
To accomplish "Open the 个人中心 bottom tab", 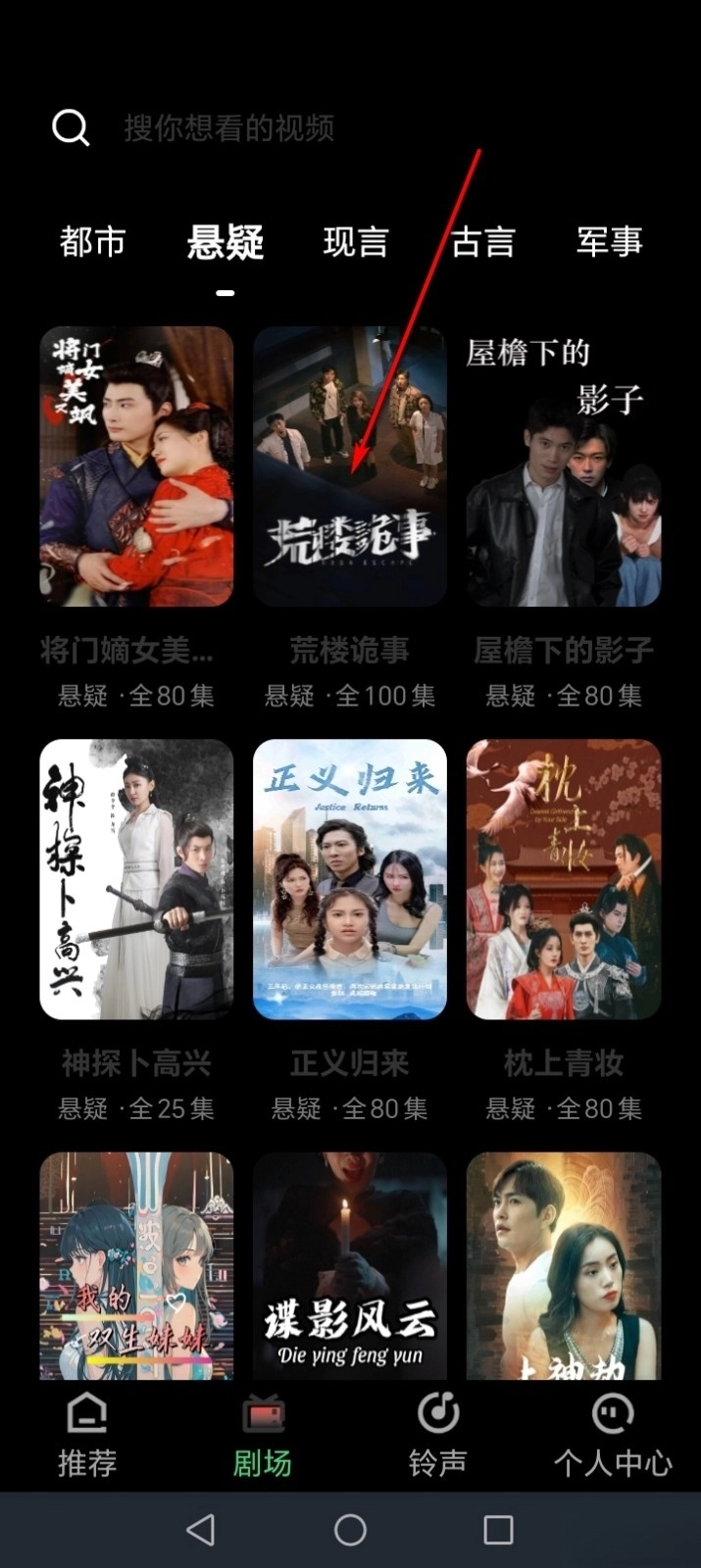I will click(613, 1436).
